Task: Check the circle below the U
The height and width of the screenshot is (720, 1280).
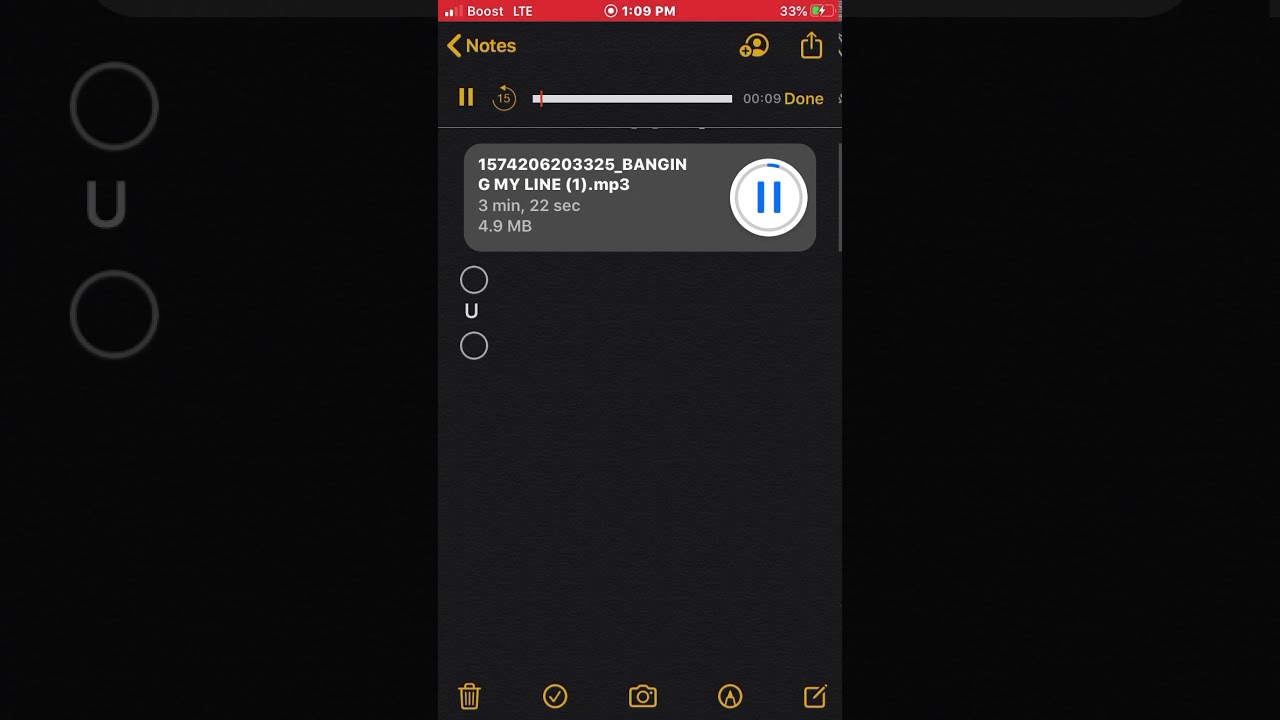Action: point(474,346)
